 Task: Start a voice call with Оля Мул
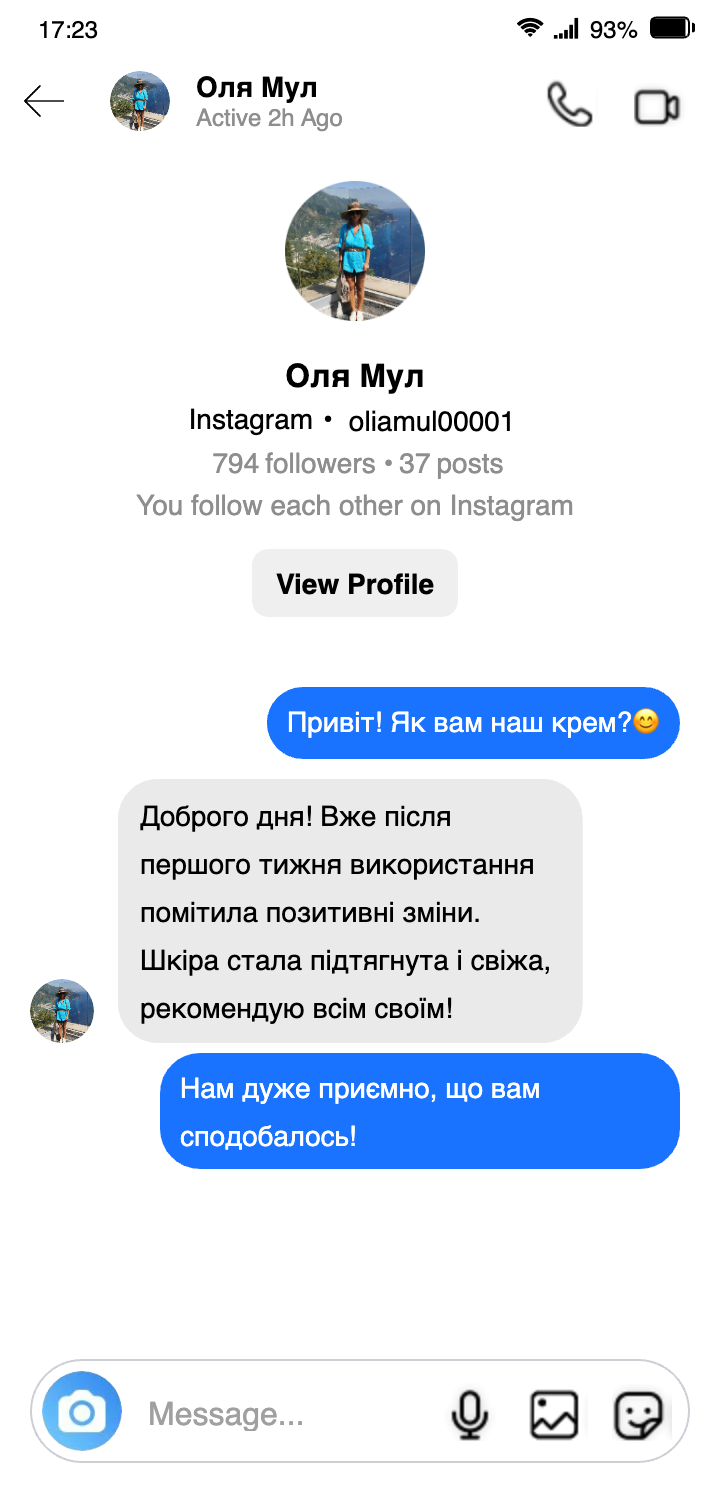(x=569, y=105)
